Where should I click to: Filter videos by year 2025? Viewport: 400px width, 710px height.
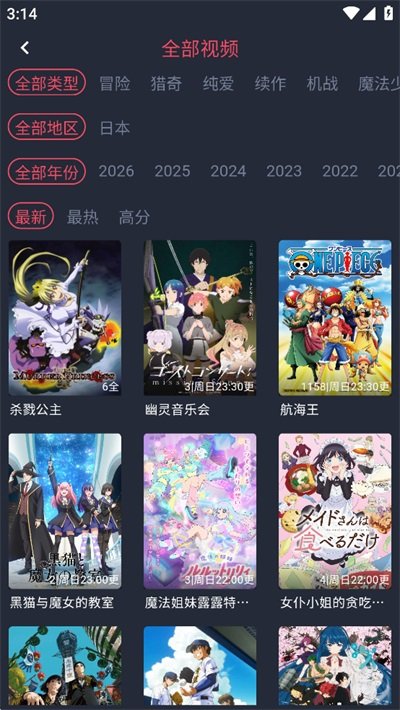pos(172,171)
